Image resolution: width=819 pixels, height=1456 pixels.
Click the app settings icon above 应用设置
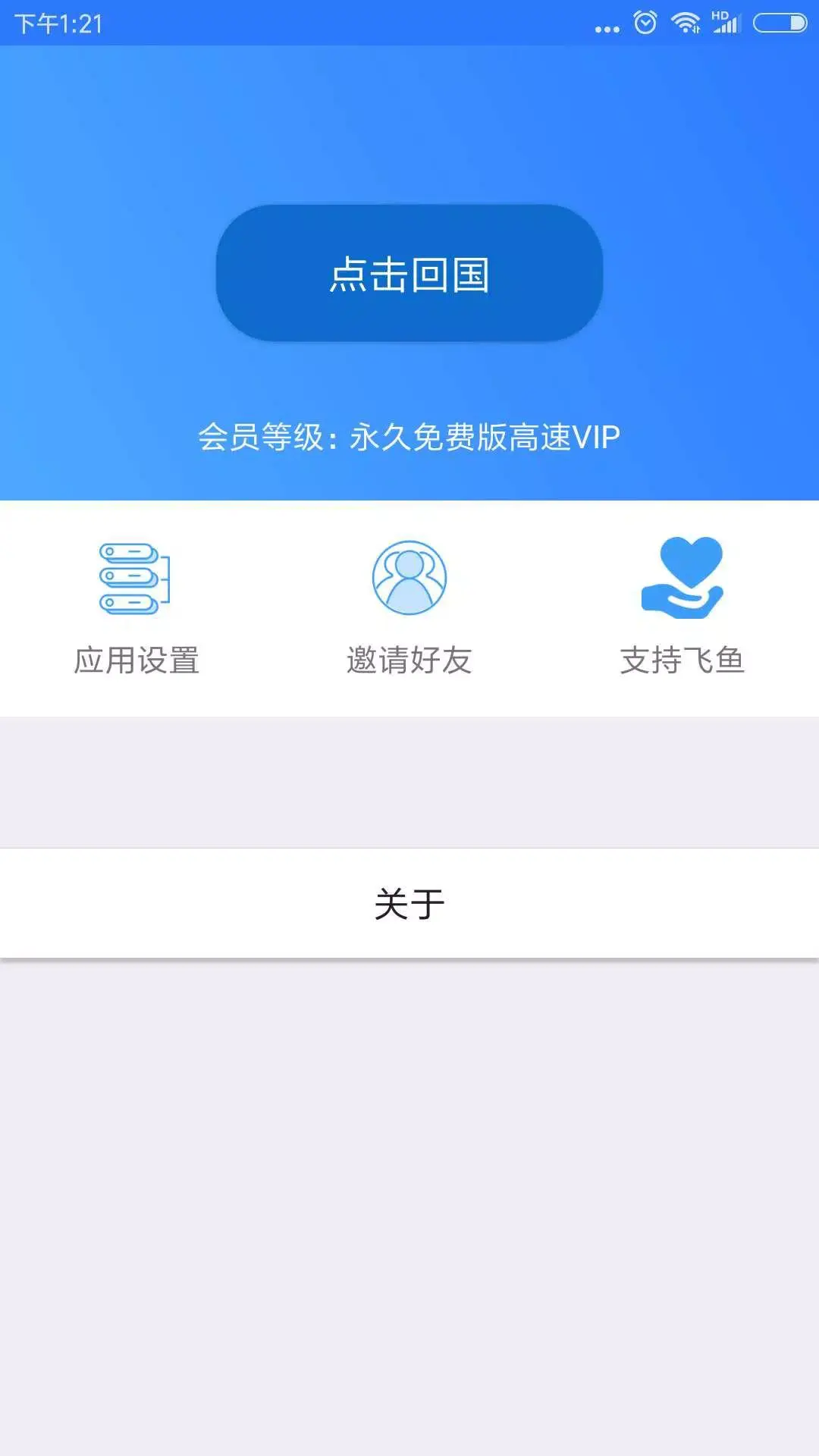(x=133, y=578)
